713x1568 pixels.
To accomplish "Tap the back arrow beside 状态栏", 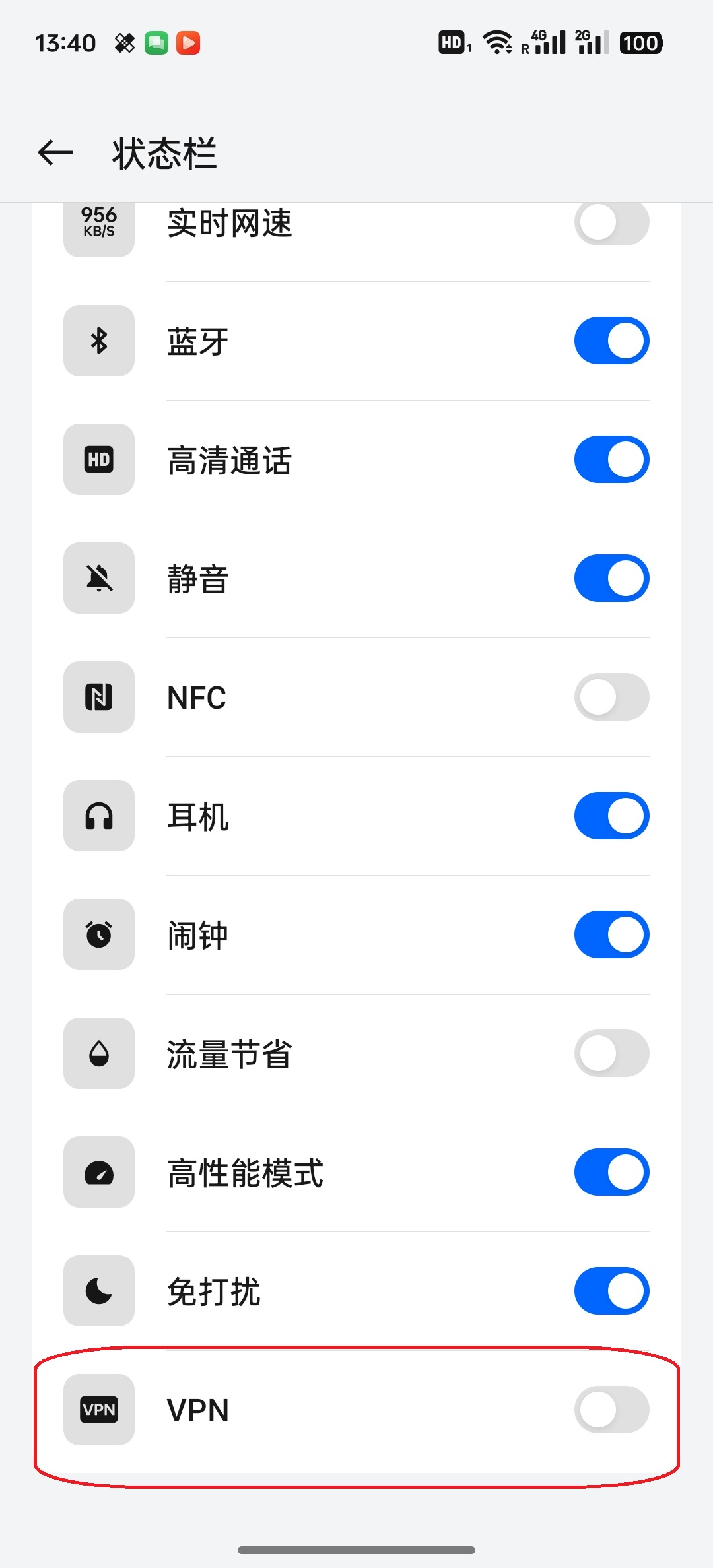I will (x=54, y=153).
